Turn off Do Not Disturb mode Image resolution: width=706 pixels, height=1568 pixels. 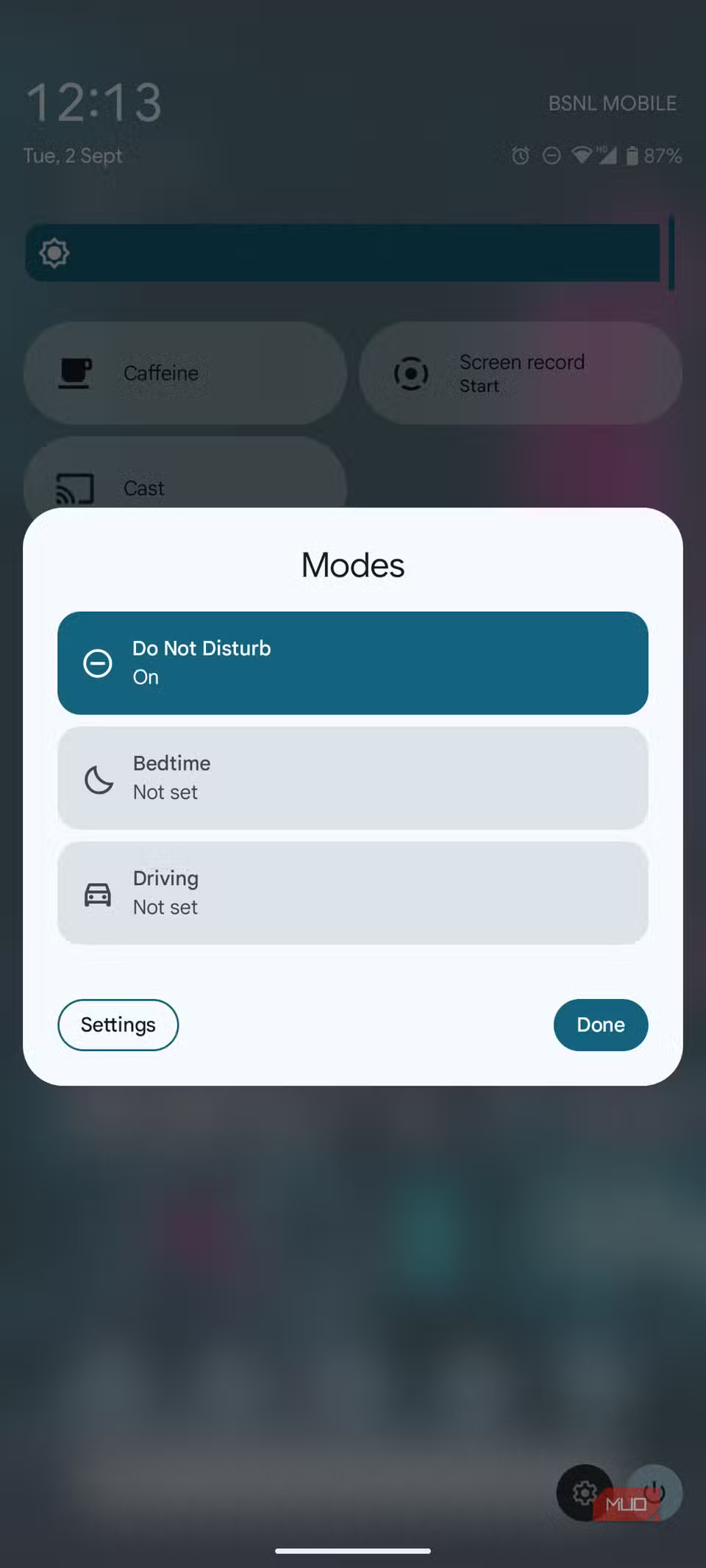[352, 662]
